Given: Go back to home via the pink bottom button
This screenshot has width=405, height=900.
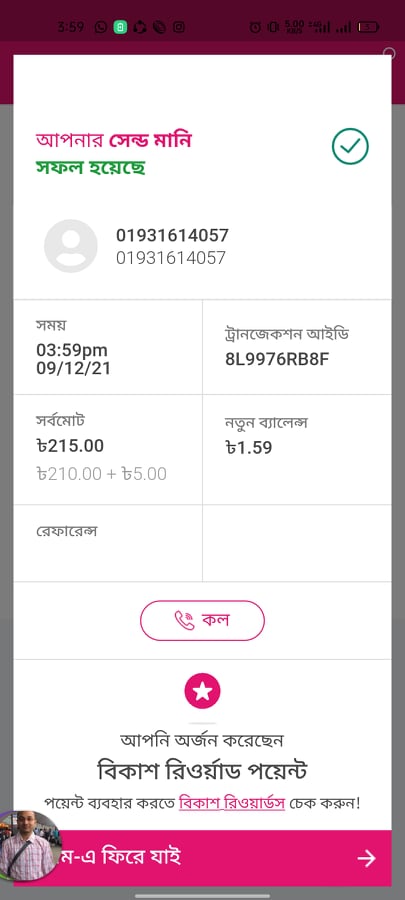Looking at the screenshot, I should [202, 858].
